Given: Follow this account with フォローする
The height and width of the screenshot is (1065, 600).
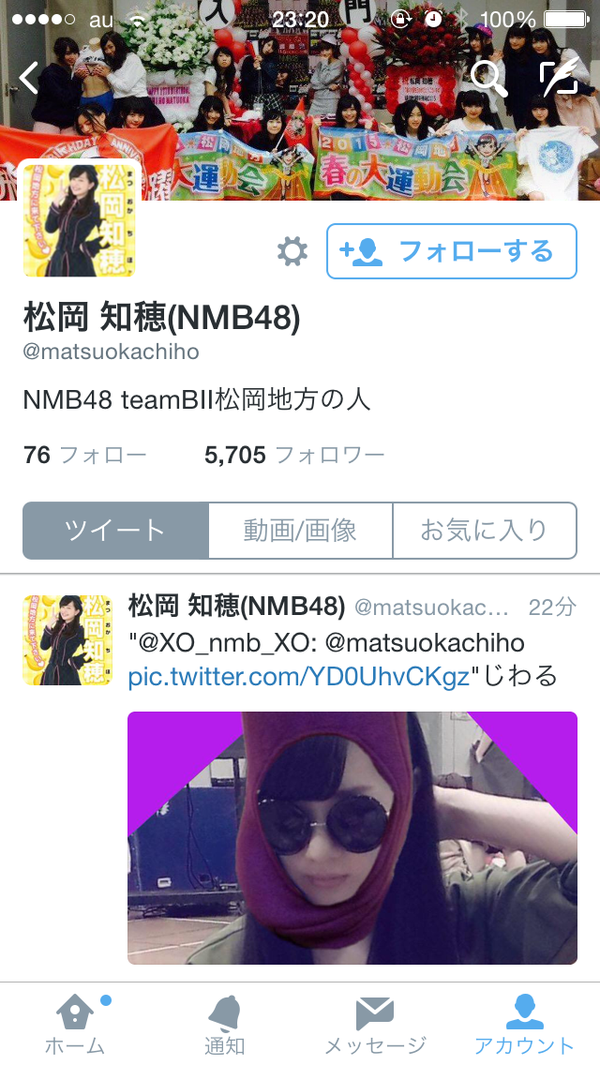Looking at the screenshot, I should (452, 251).
